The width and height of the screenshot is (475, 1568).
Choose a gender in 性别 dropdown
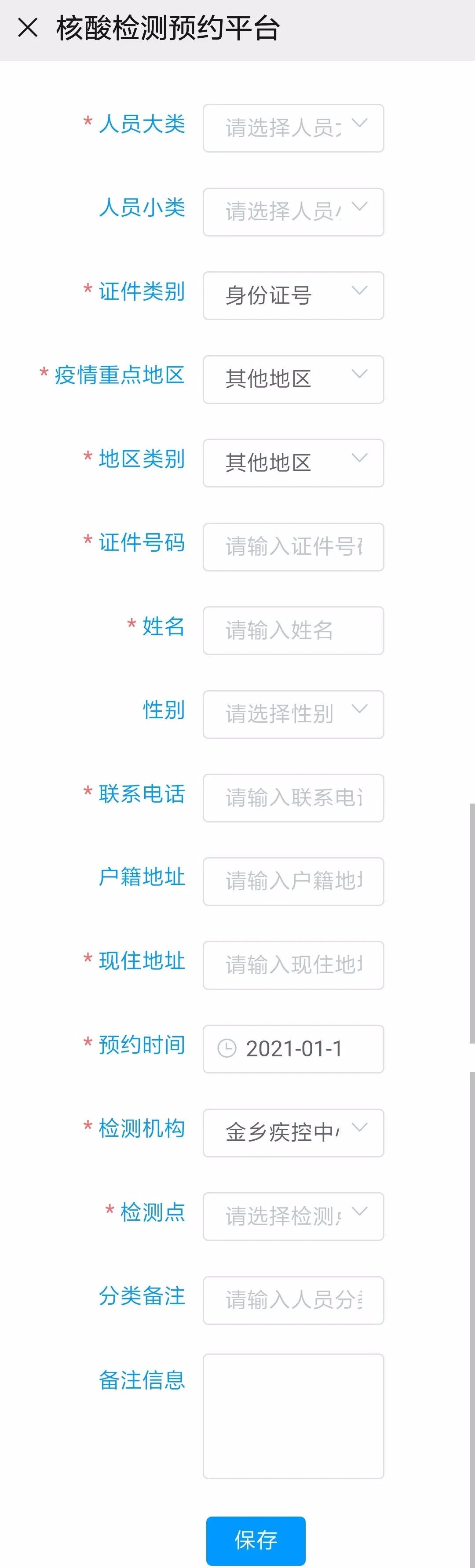coord(293,714)
